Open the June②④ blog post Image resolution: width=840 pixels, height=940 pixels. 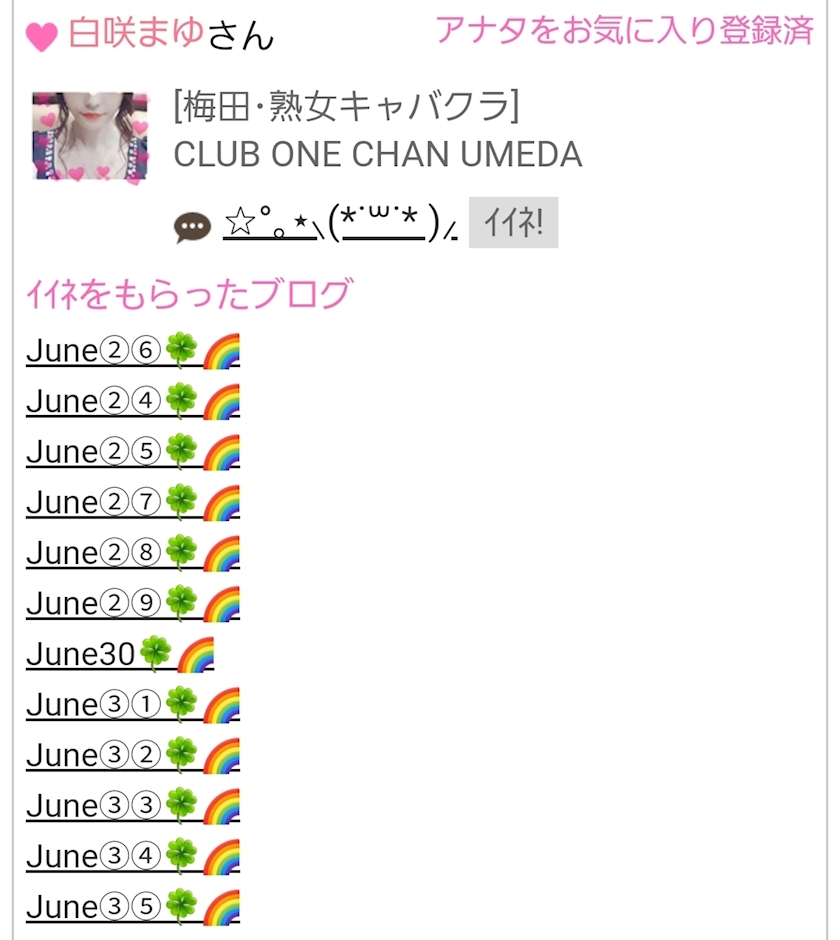(x=133, y=401)
